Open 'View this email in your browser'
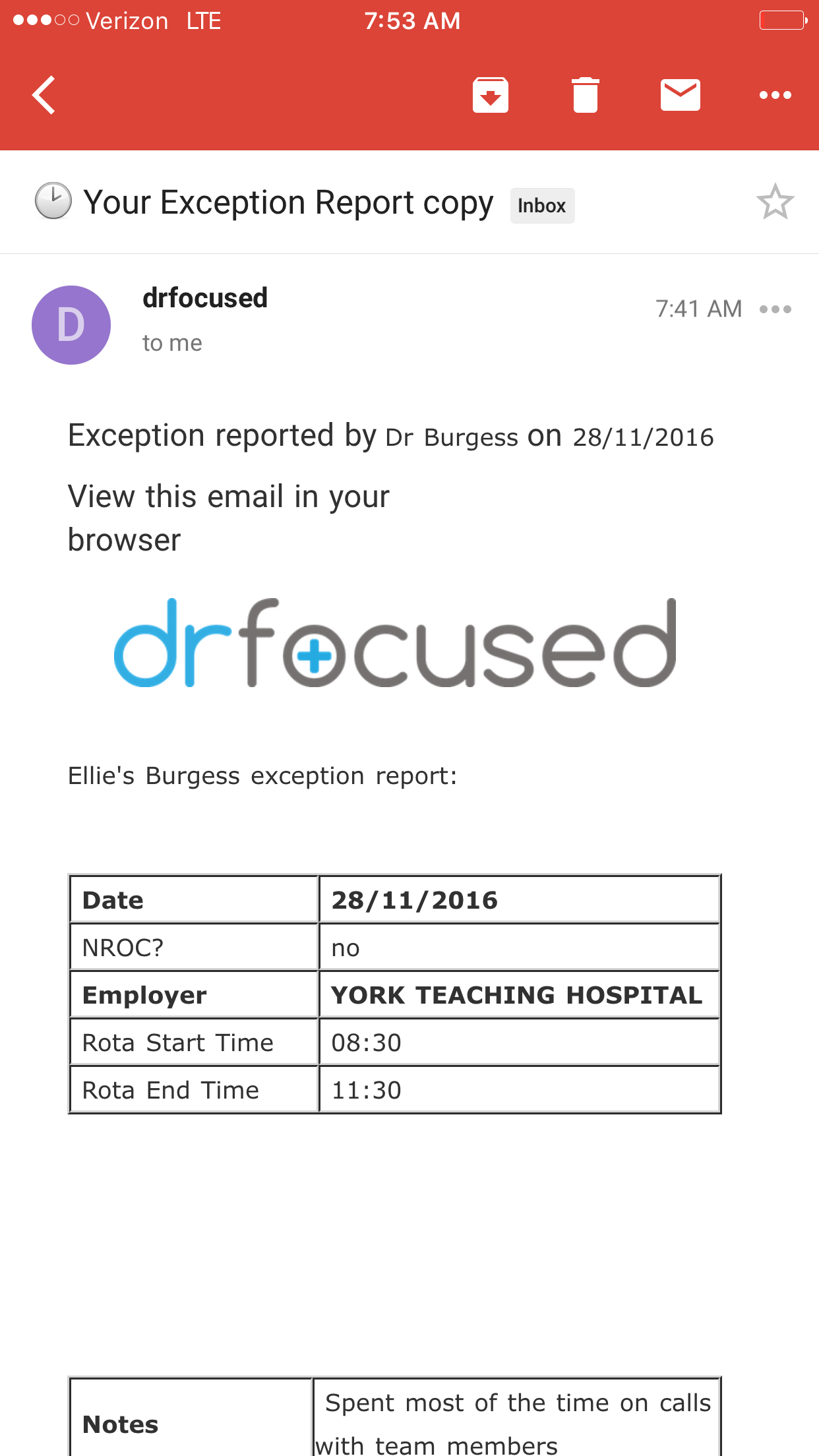 (229, 518)
